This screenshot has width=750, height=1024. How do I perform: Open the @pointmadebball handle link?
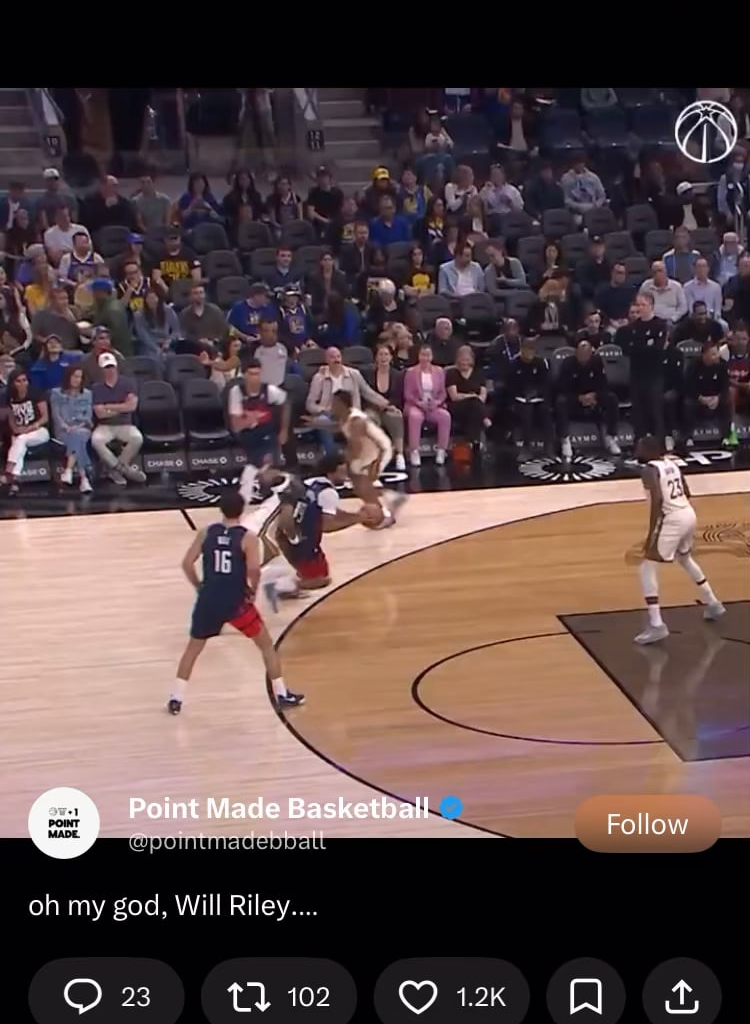(228, 842)
